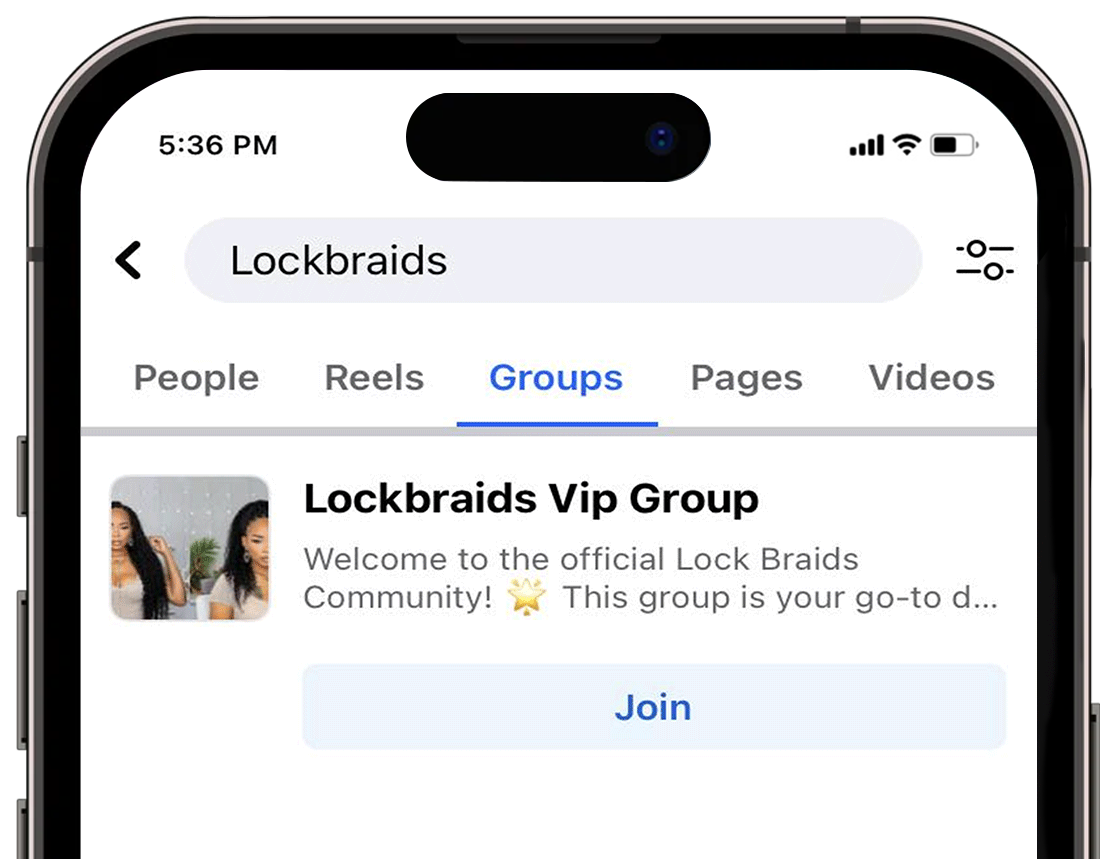Edit the Lockbraids search field
1104x859 pixels.
[552, 261]
